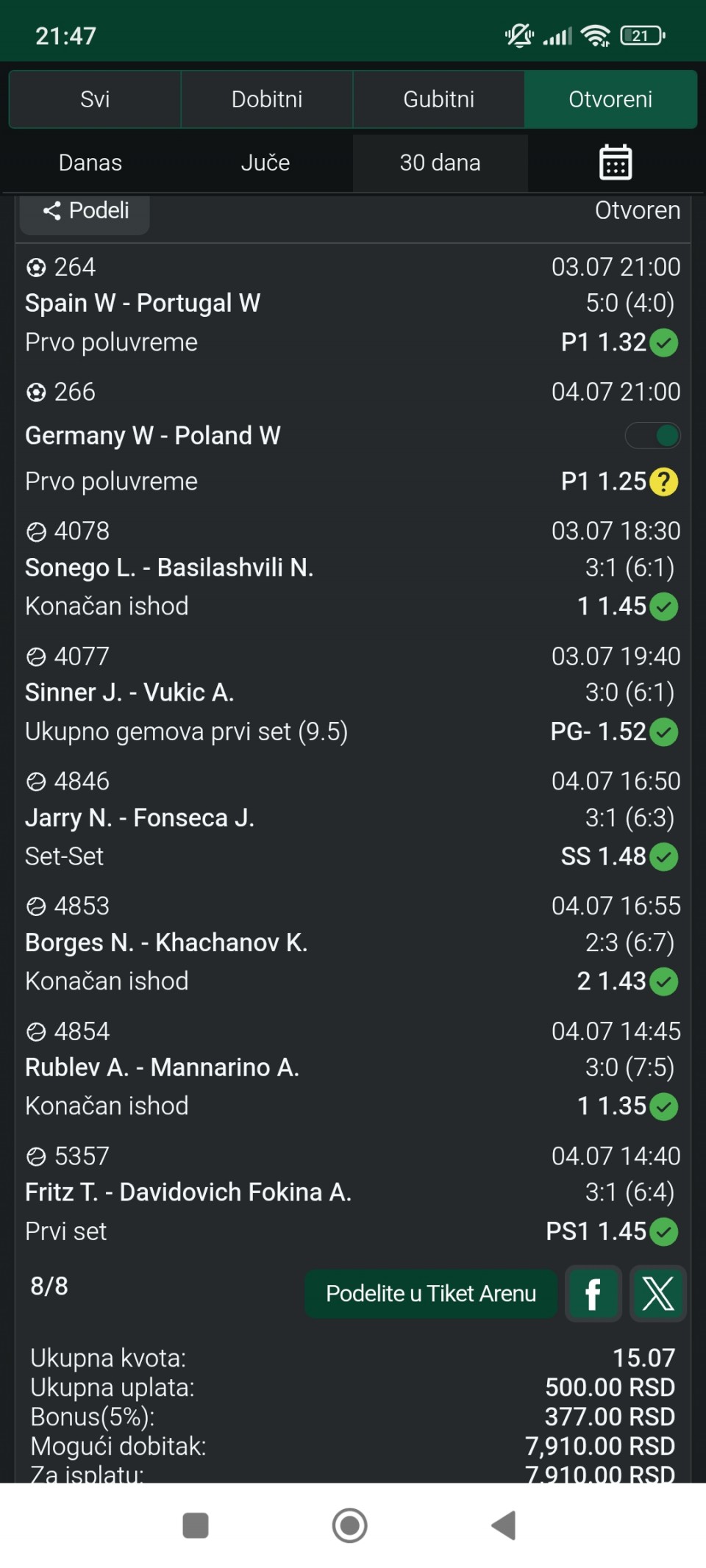Switch to the Gubitni tab
The width and height of the screenshot is (706, 1568).
439,99
